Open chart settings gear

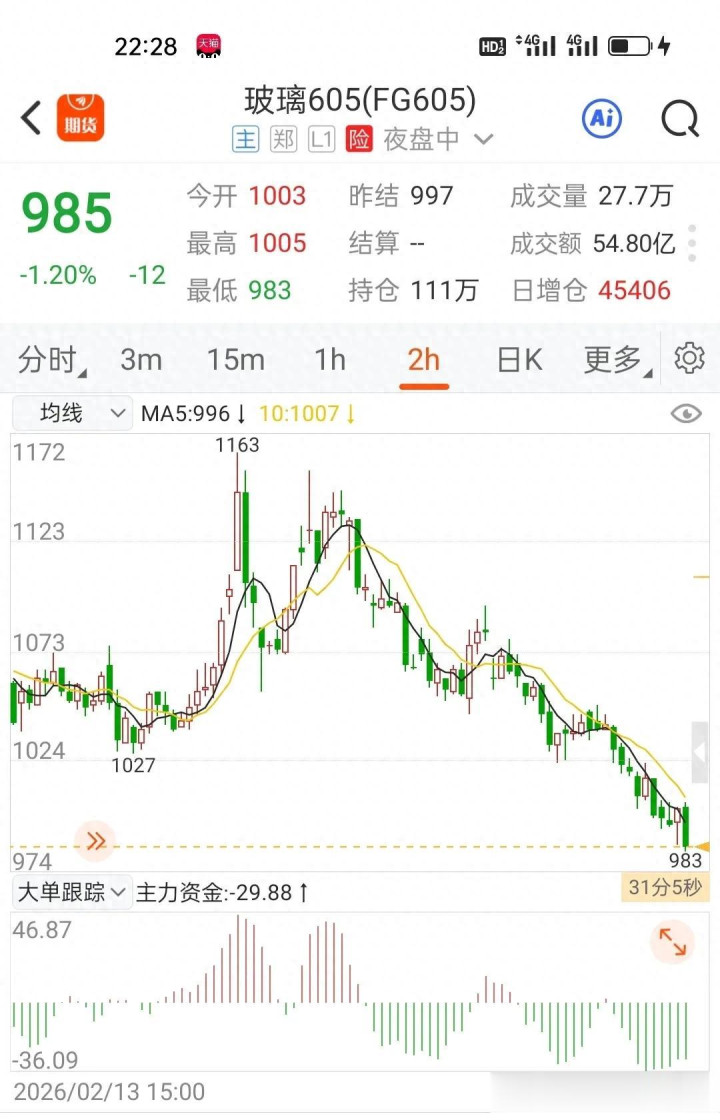click(x=689, y=359)
